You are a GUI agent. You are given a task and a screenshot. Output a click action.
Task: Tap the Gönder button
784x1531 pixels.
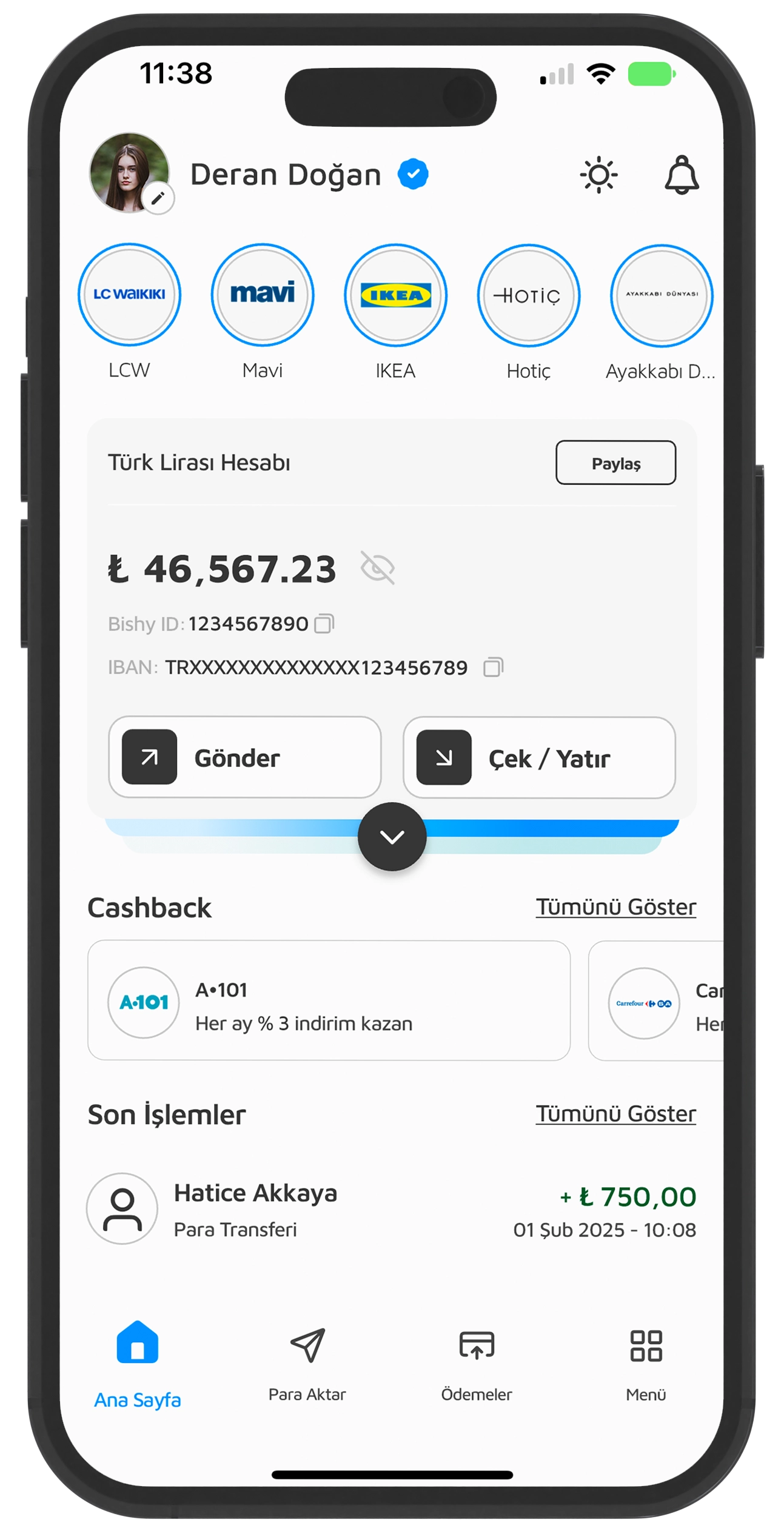click(244, 757)
